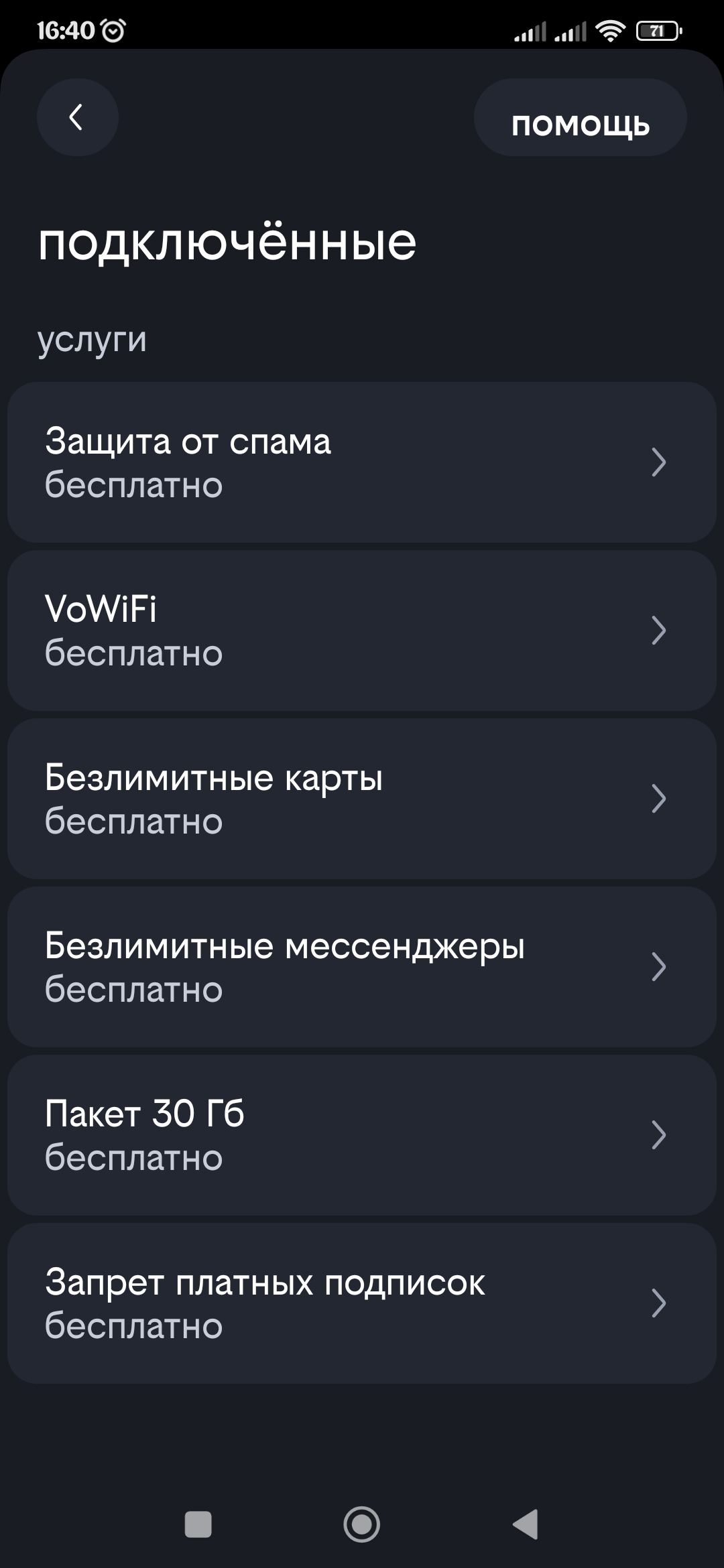Go back using the top-left arrow

[x=77, y=118]
